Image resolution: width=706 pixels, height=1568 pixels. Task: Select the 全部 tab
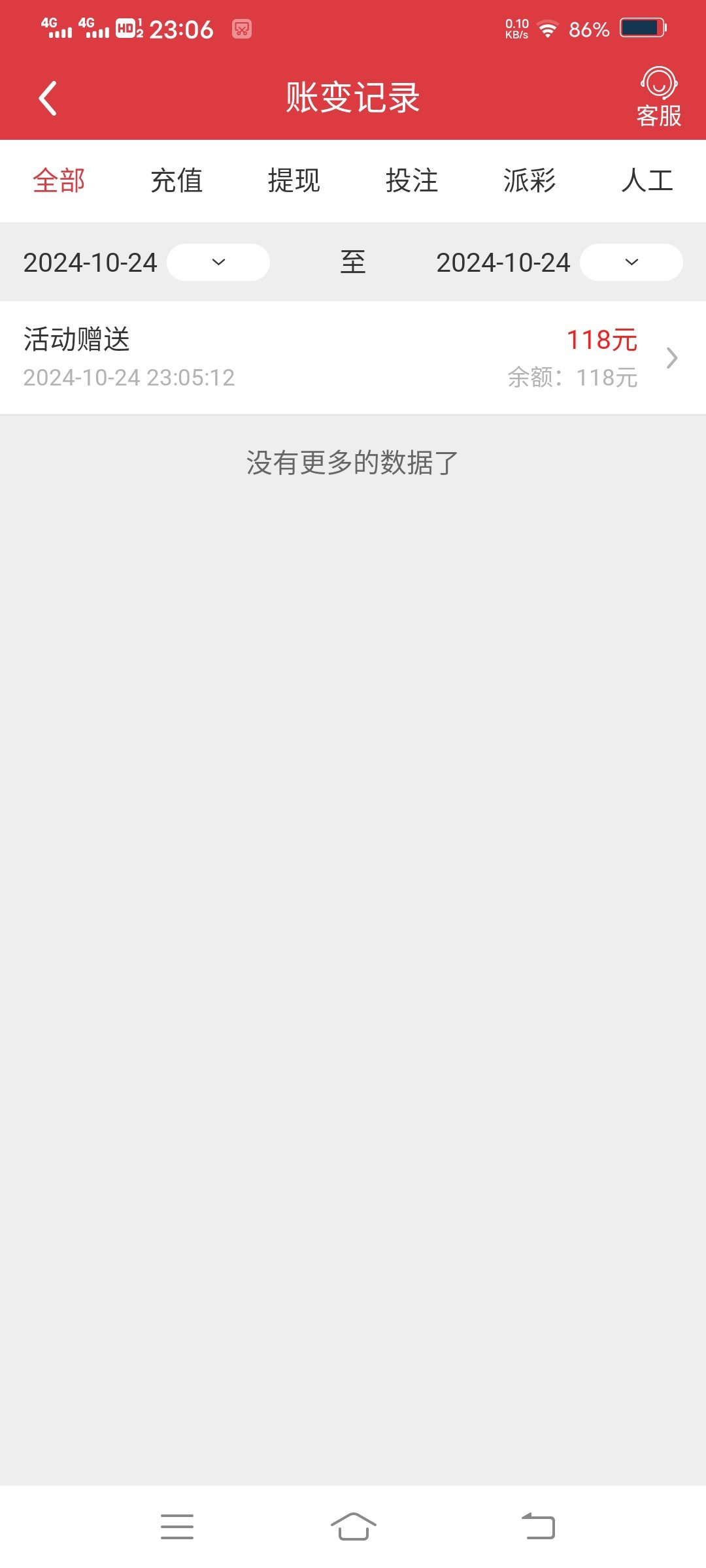(59, 181)
